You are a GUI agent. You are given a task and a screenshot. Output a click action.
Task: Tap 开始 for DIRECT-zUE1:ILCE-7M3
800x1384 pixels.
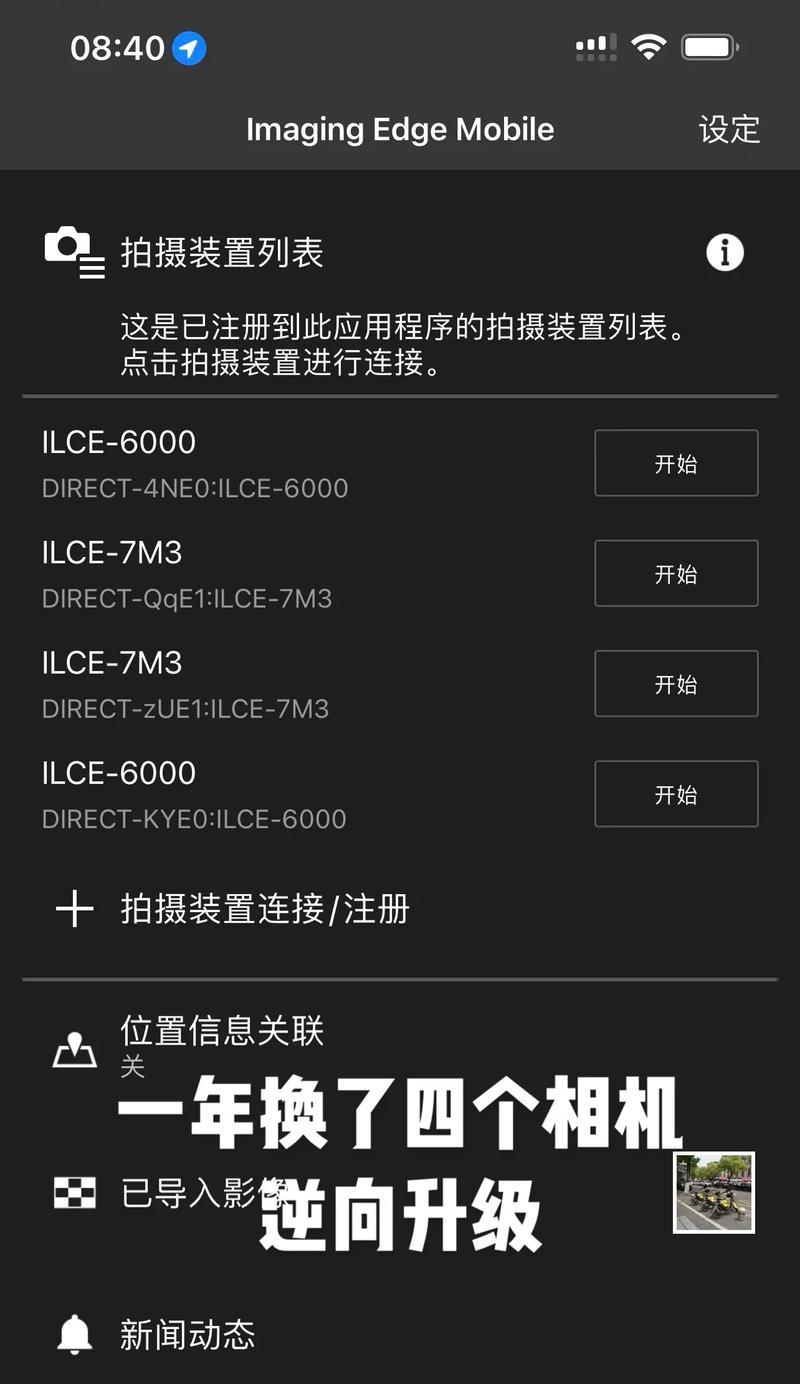point(676,683)
